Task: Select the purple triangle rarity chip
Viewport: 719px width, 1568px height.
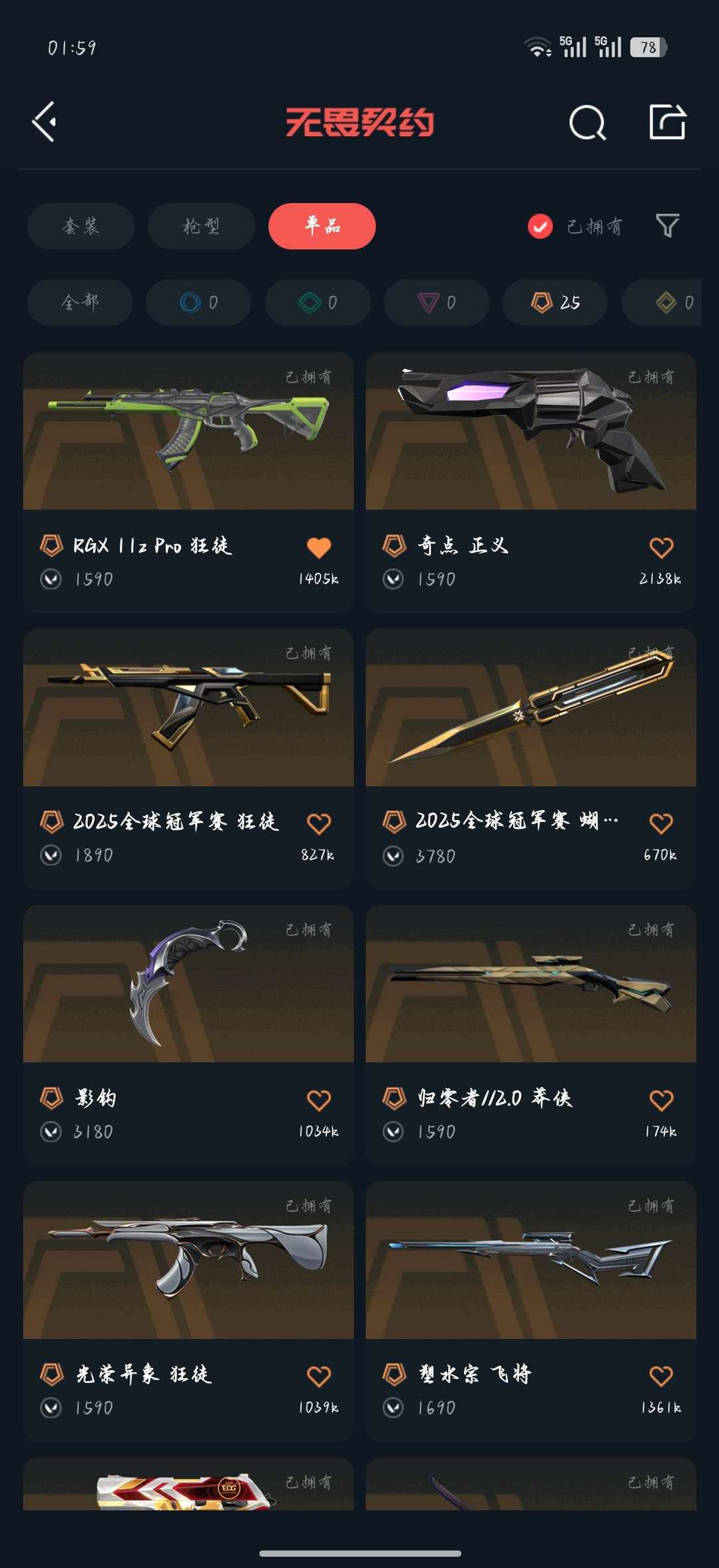Action: point(437,302)
